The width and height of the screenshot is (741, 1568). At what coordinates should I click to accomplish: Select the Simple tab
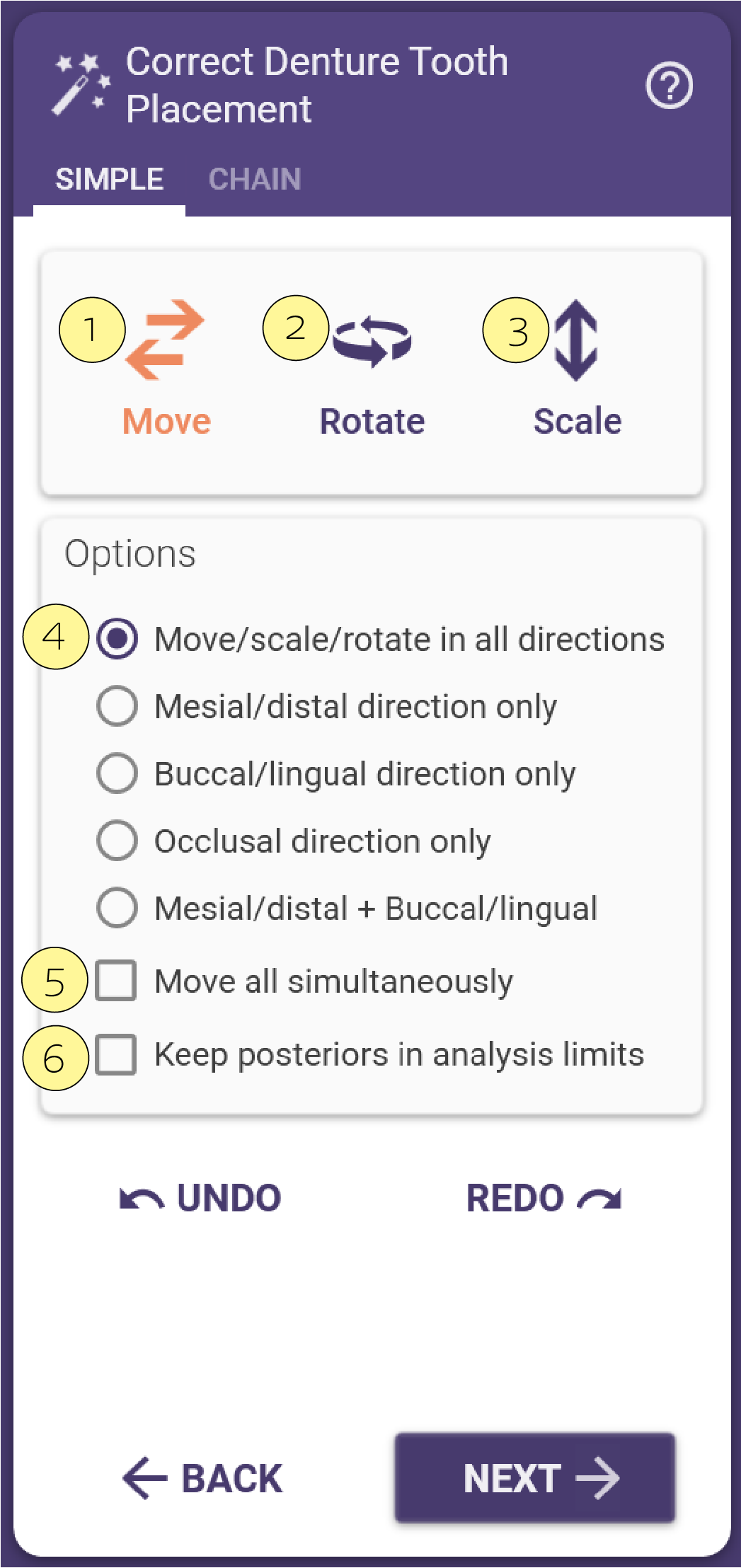click(x=110, y=180)
